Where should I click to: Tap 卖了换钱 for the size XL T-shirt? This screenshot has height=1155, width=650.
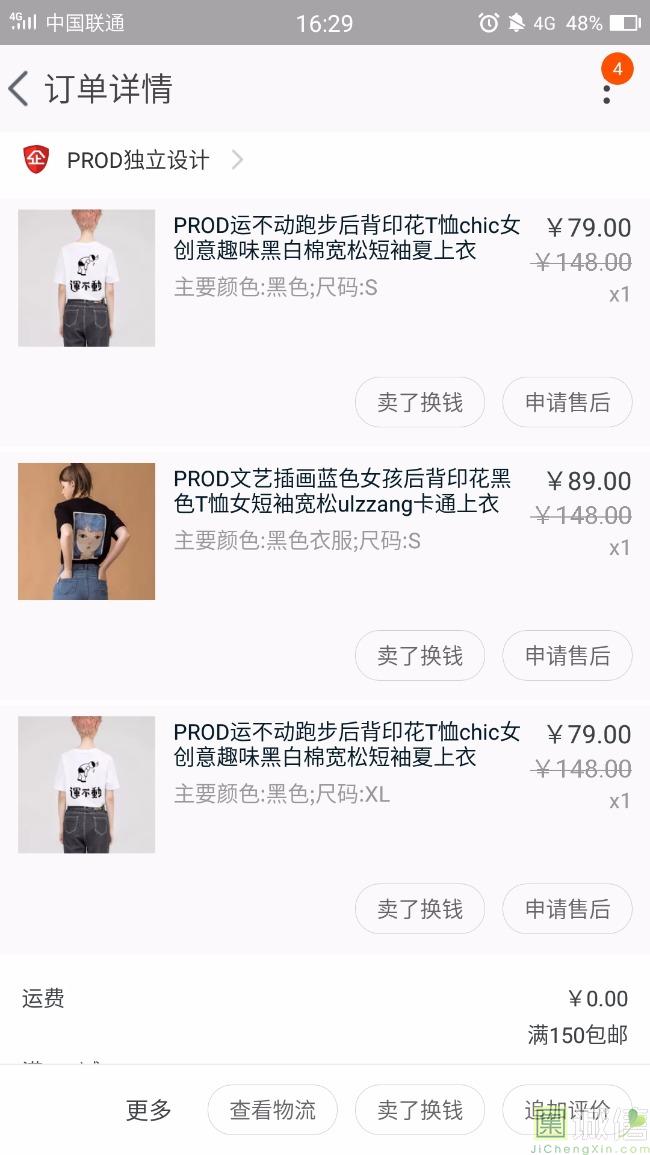pos(420,909)
